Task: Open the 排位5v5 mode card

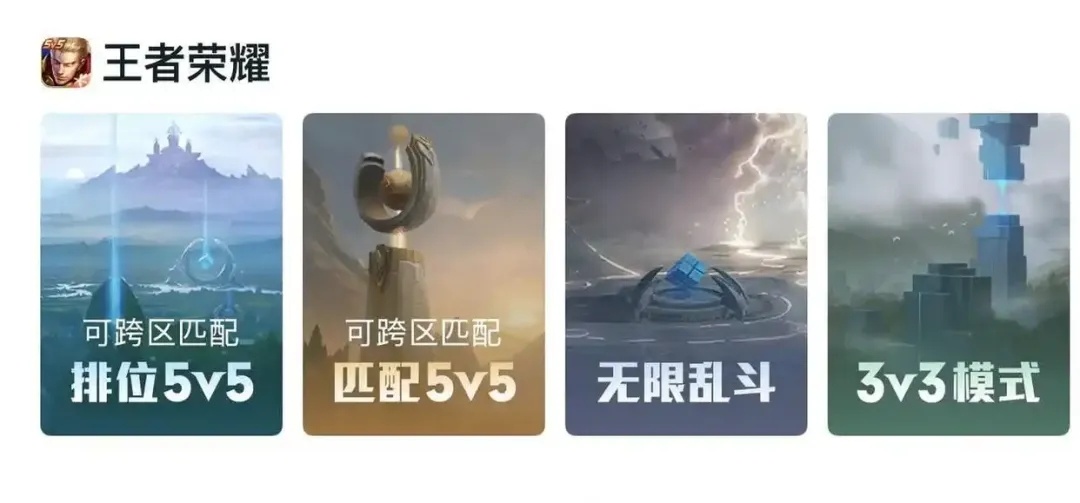Action: [161, 274]
